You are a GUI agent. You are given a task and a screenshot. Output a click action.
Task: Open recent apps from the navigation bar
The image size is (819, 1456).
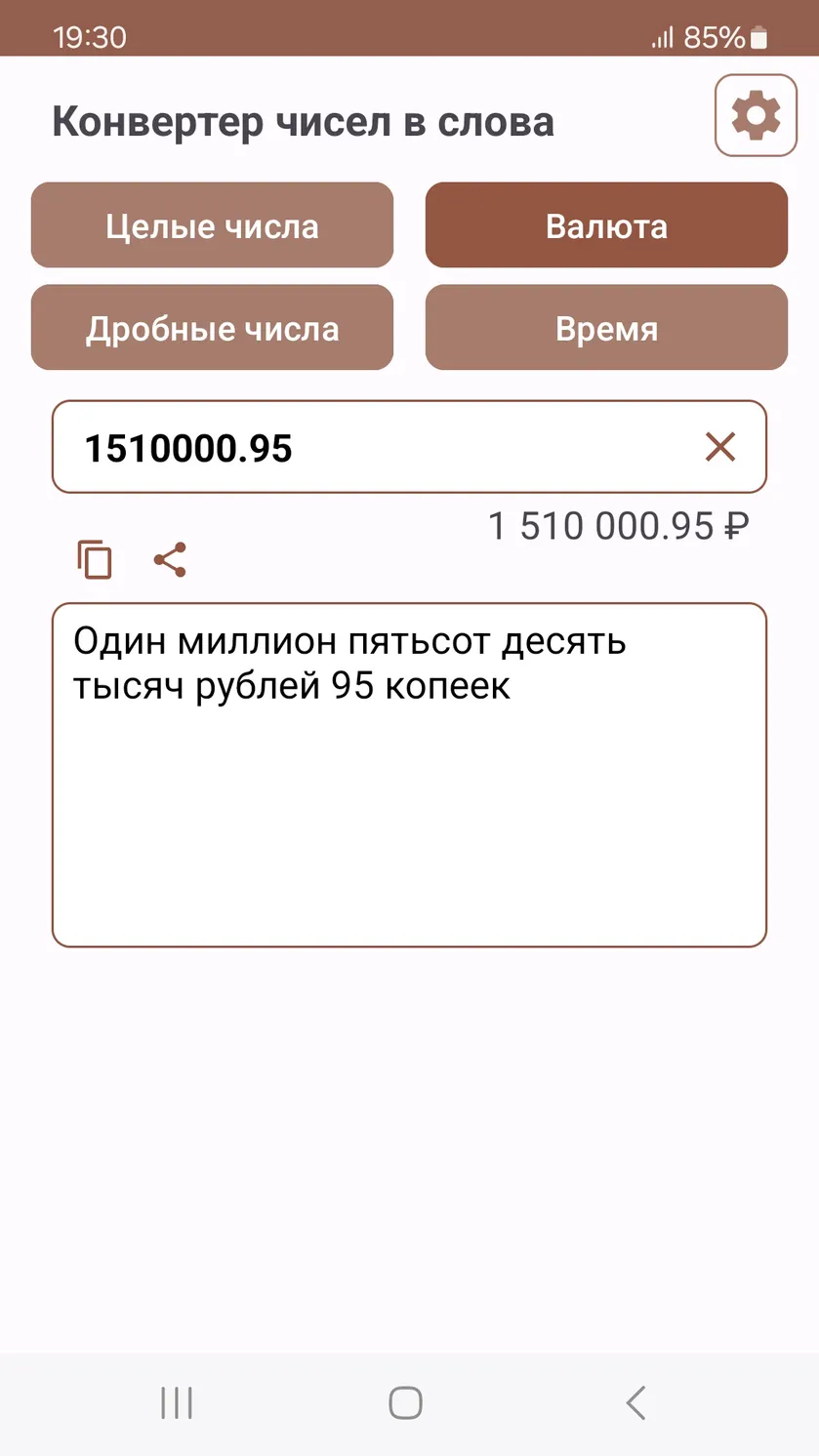click(x=177, y=1403)
